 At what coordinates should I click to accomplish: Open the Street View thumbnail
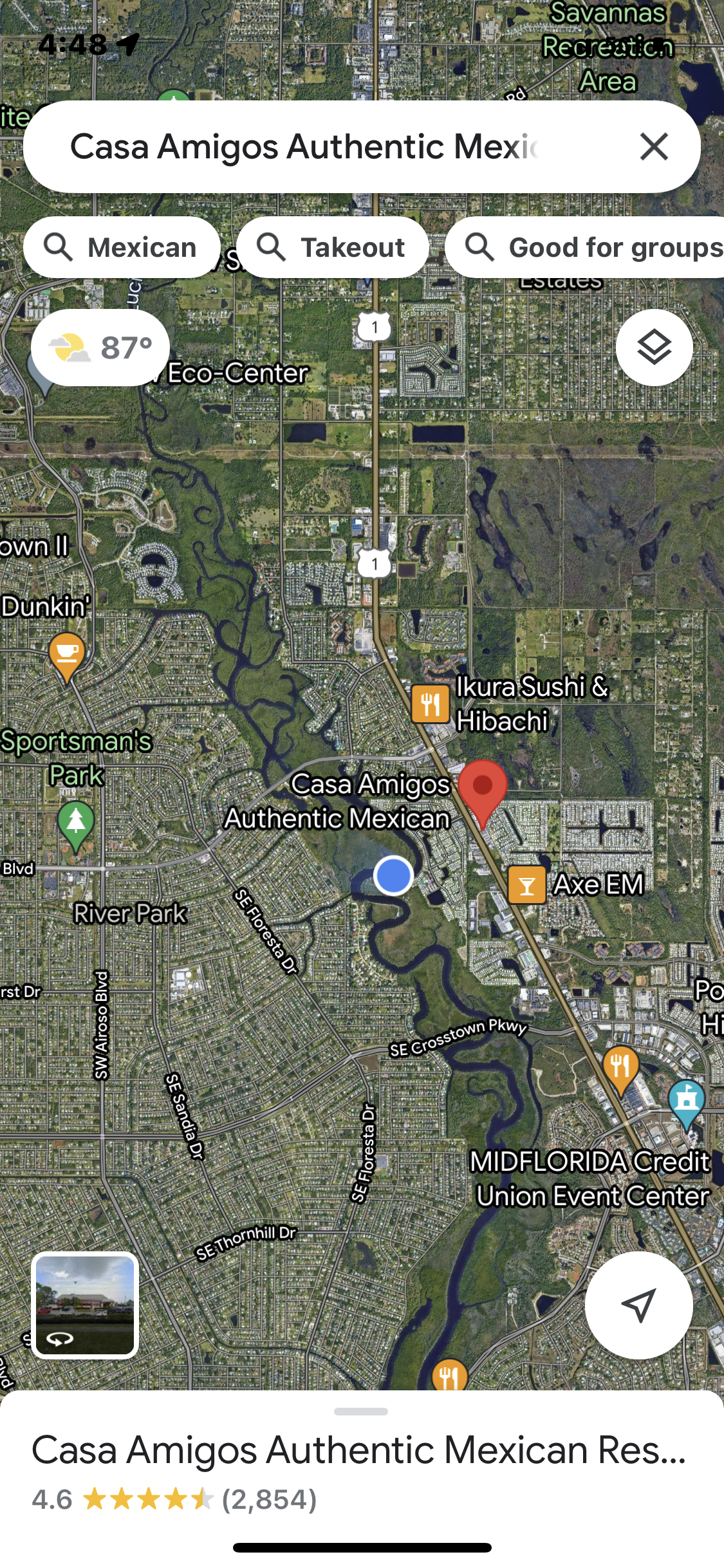(85, 1305)
